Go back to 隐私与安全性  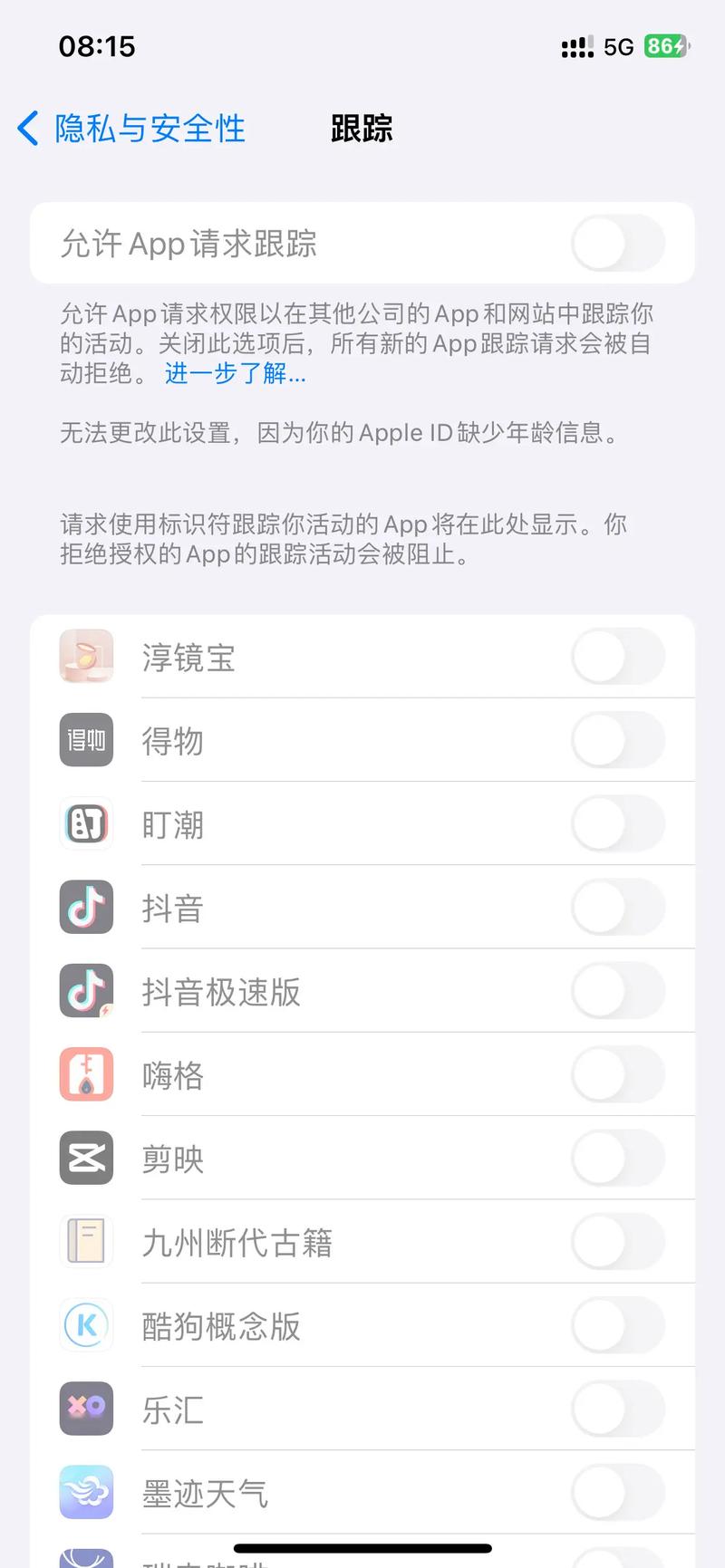[x=131, y=129]
